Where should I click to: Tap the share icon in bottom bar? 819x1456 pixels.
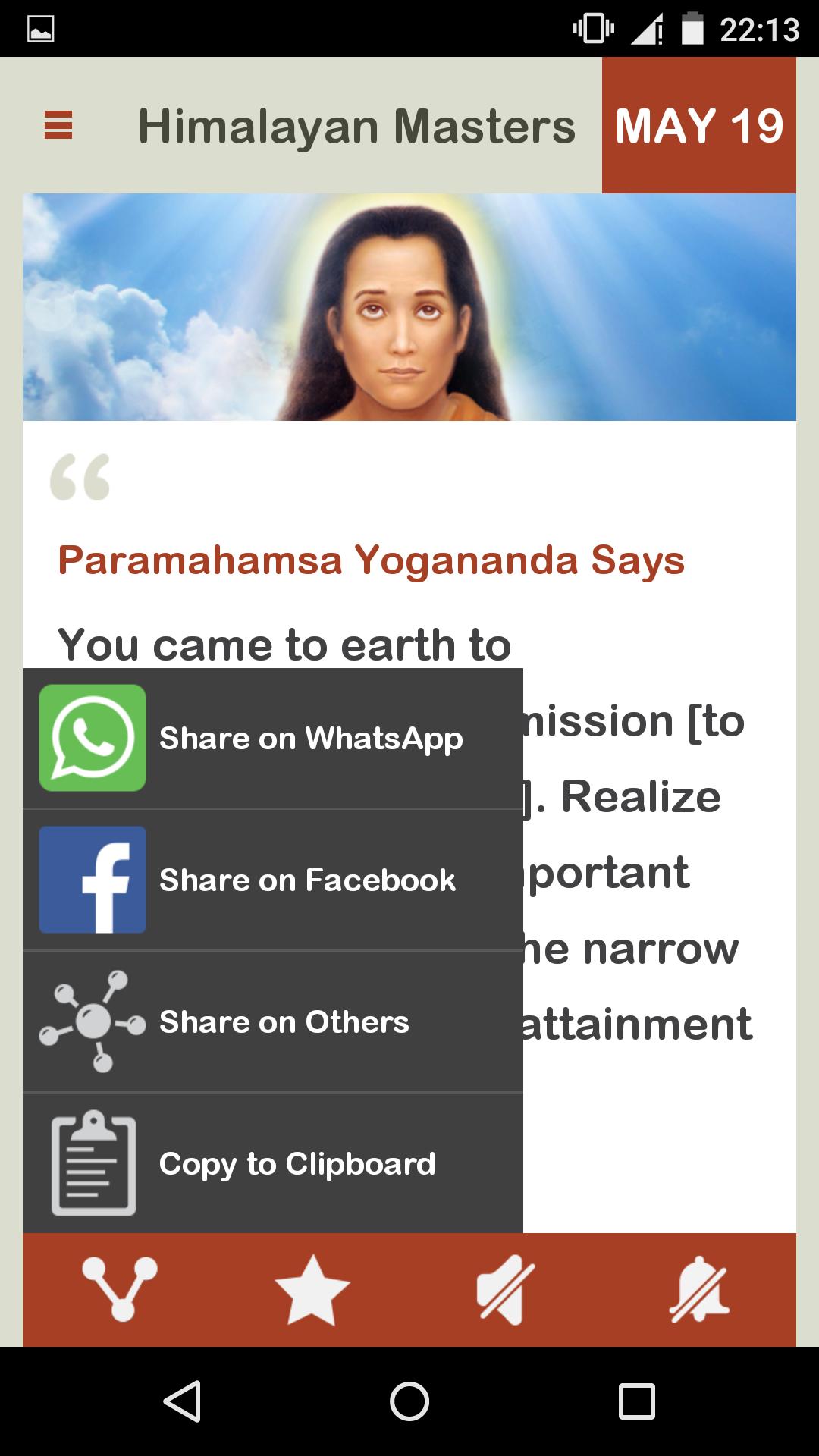pyautogui.click(x=120, y=1290)
